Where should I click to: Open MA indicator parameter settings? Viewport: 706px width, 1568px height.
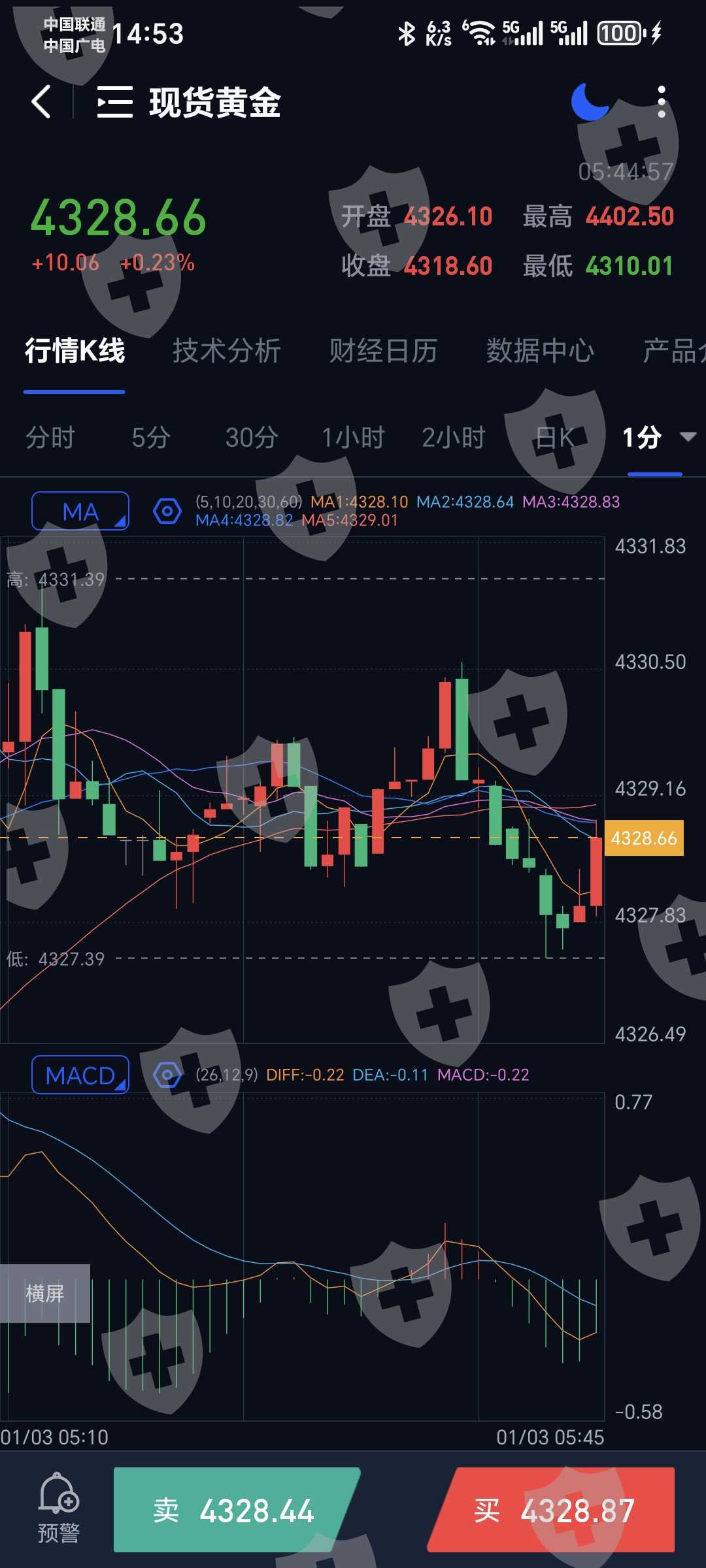[167, 511]
